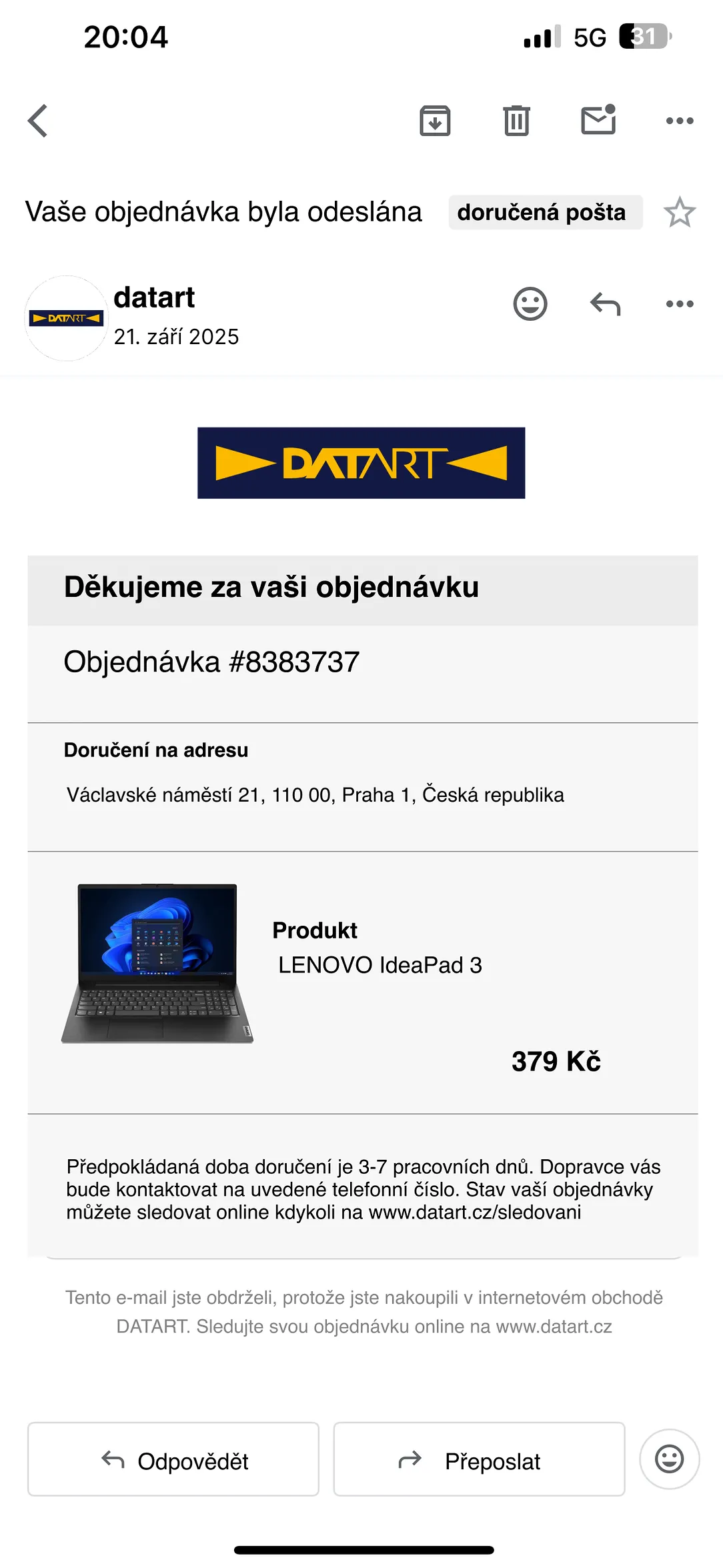Viewport: 723px width, 1568px height.
Task: Open the message options next to datart
Action: click(680, 304)
